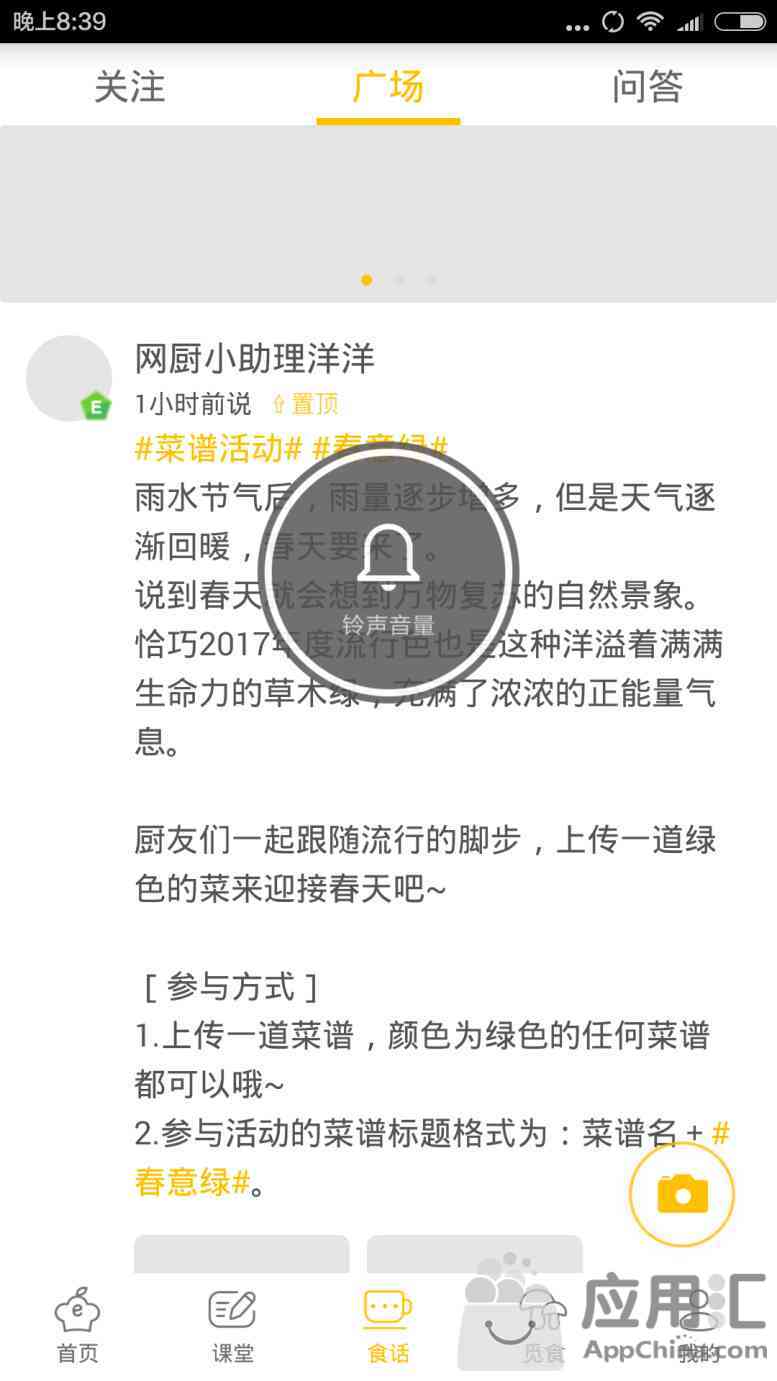This screenshot has width=777, height=1381.
Task: Open the 问答 tab
Action: pyautogui.click(x=647, y=87)
